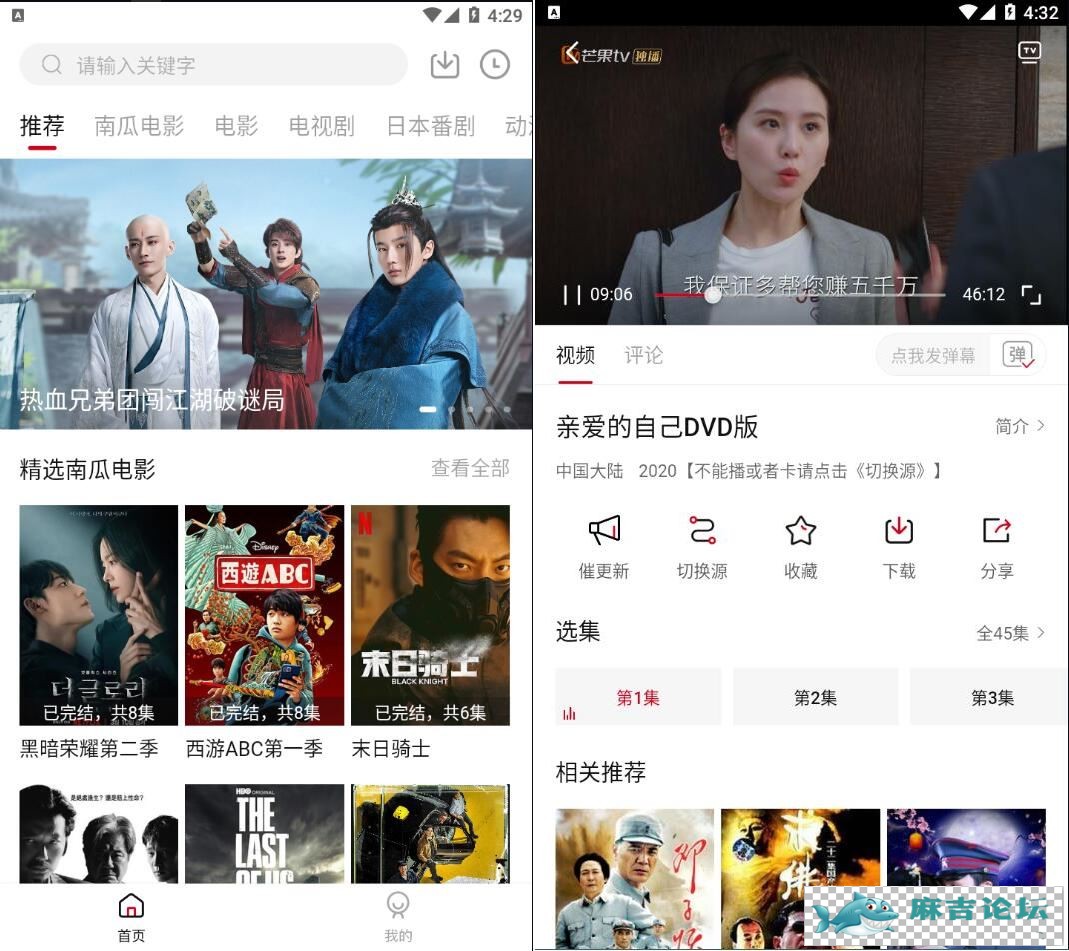1069x951 pixels.
Task: Share the show via 分享
Action: pyautogui.click(x=996, y=546)
